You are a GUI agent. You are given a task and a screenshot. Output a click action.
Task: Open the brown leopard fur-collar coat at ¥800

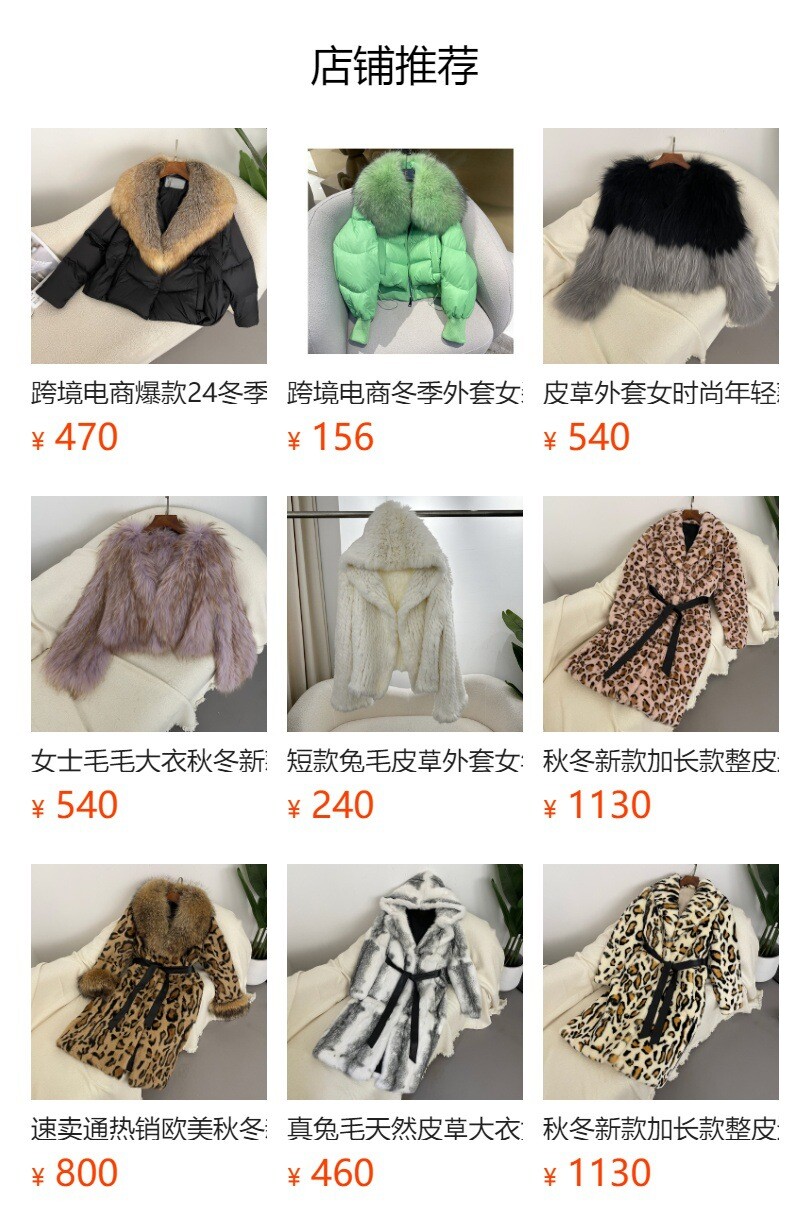pos(148,982)
